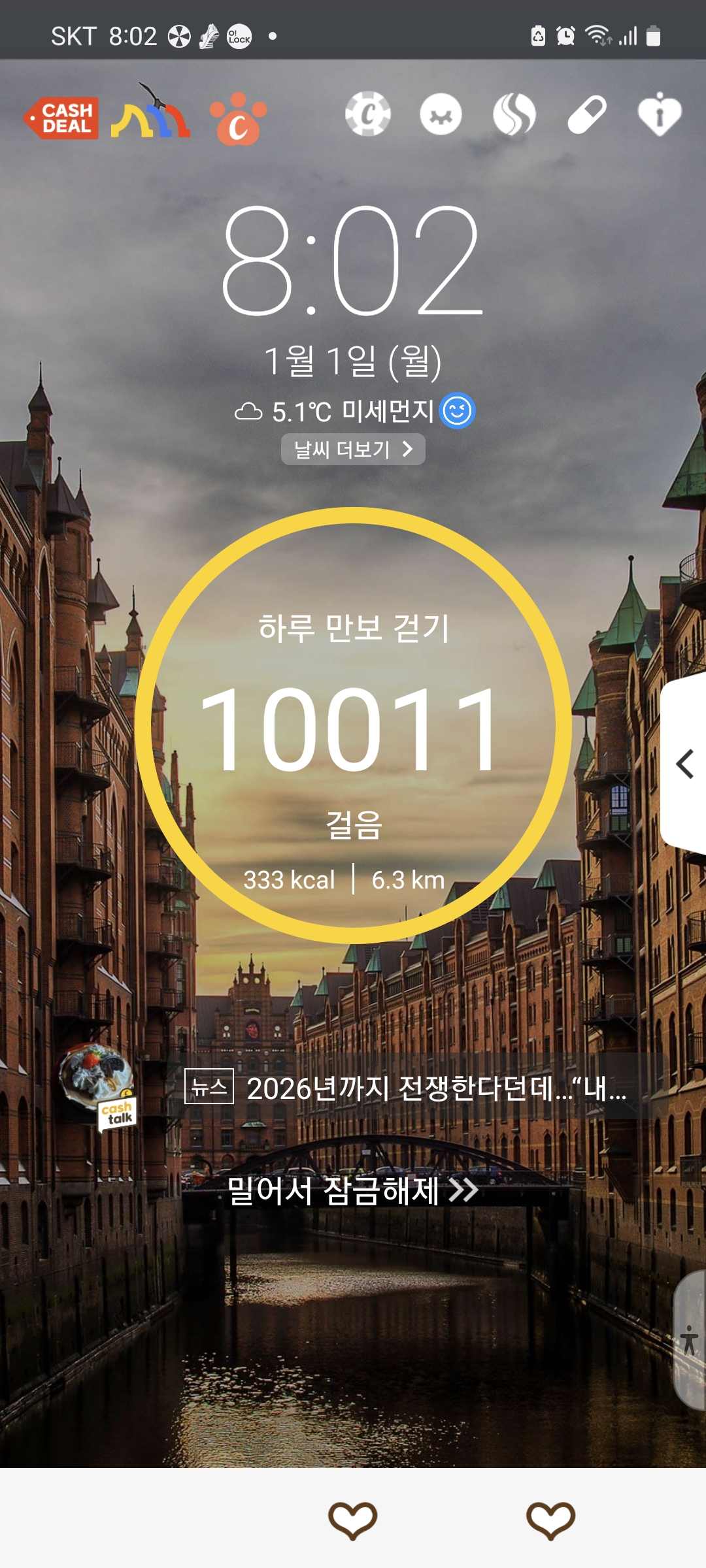Screen dimensions: 706x1568
Task: Tap the orange paw C icon
Action: 238,118
